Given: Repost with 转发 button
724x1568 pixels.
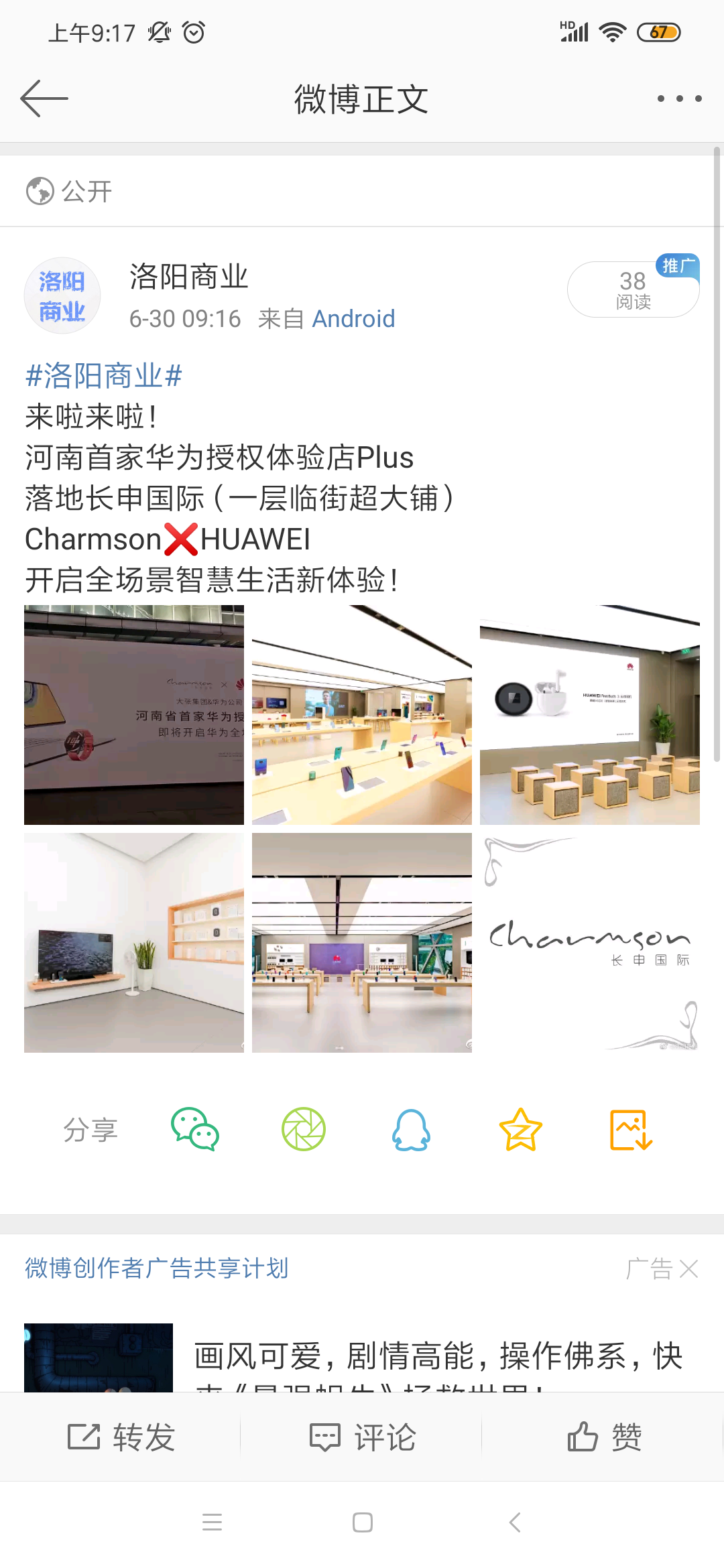Looking at the screenshot, I should point(121,1437).
